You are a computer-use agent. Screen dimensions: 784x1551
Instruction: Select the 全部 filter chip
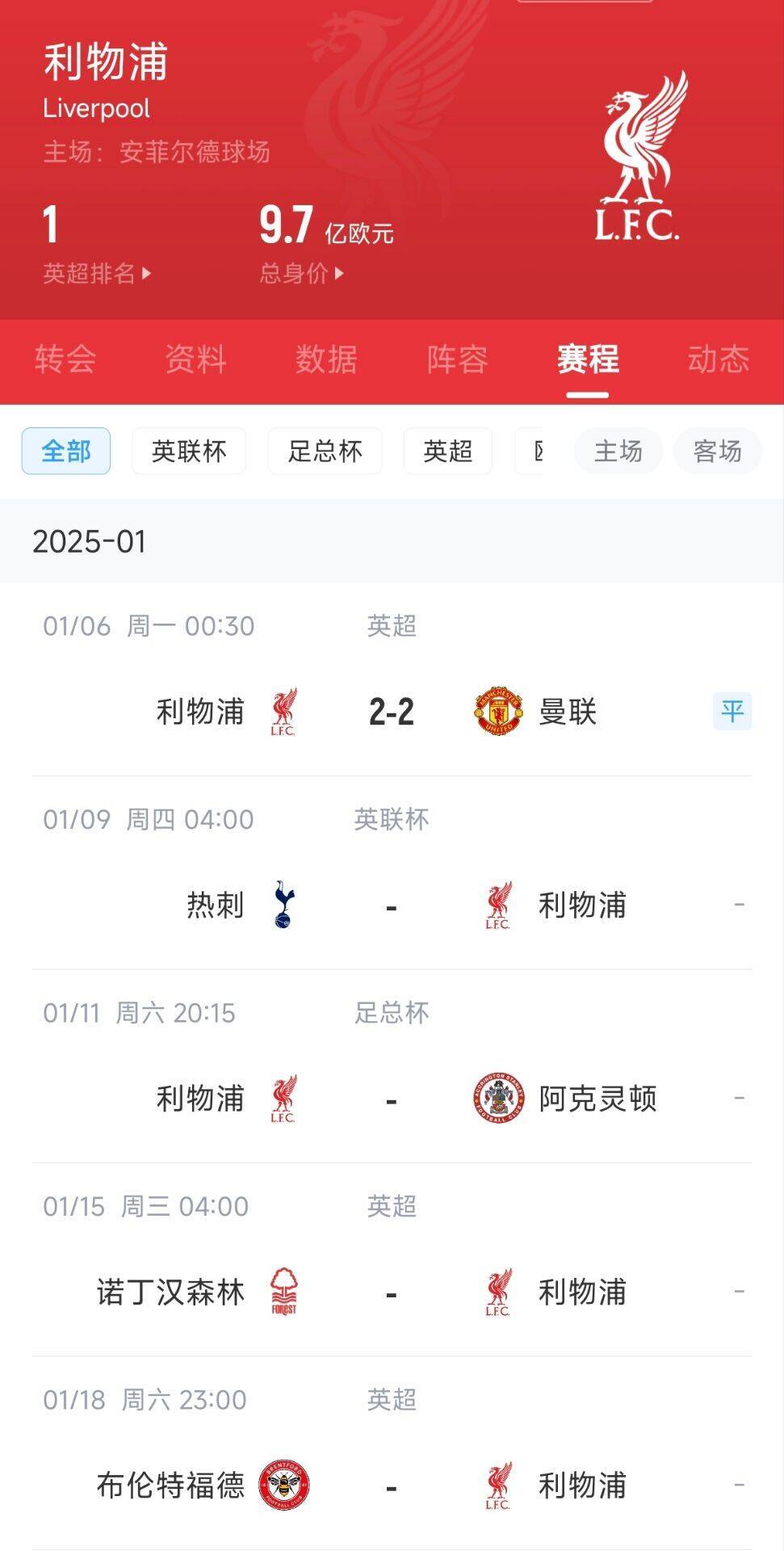(66, 452)
